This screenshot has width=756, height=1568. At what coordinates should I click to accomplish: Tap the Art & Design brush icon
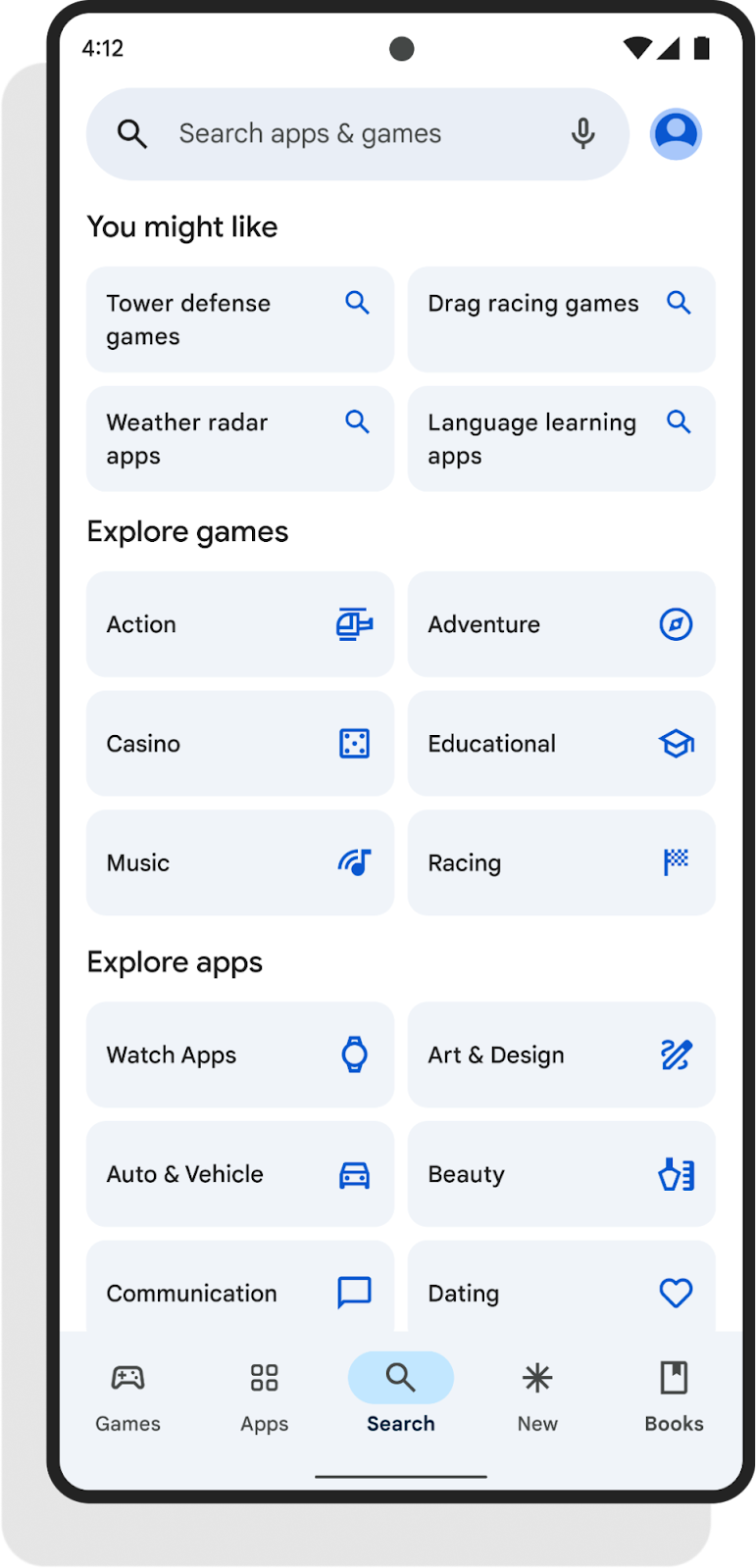pyautogui.click(x=676, y=1054)
